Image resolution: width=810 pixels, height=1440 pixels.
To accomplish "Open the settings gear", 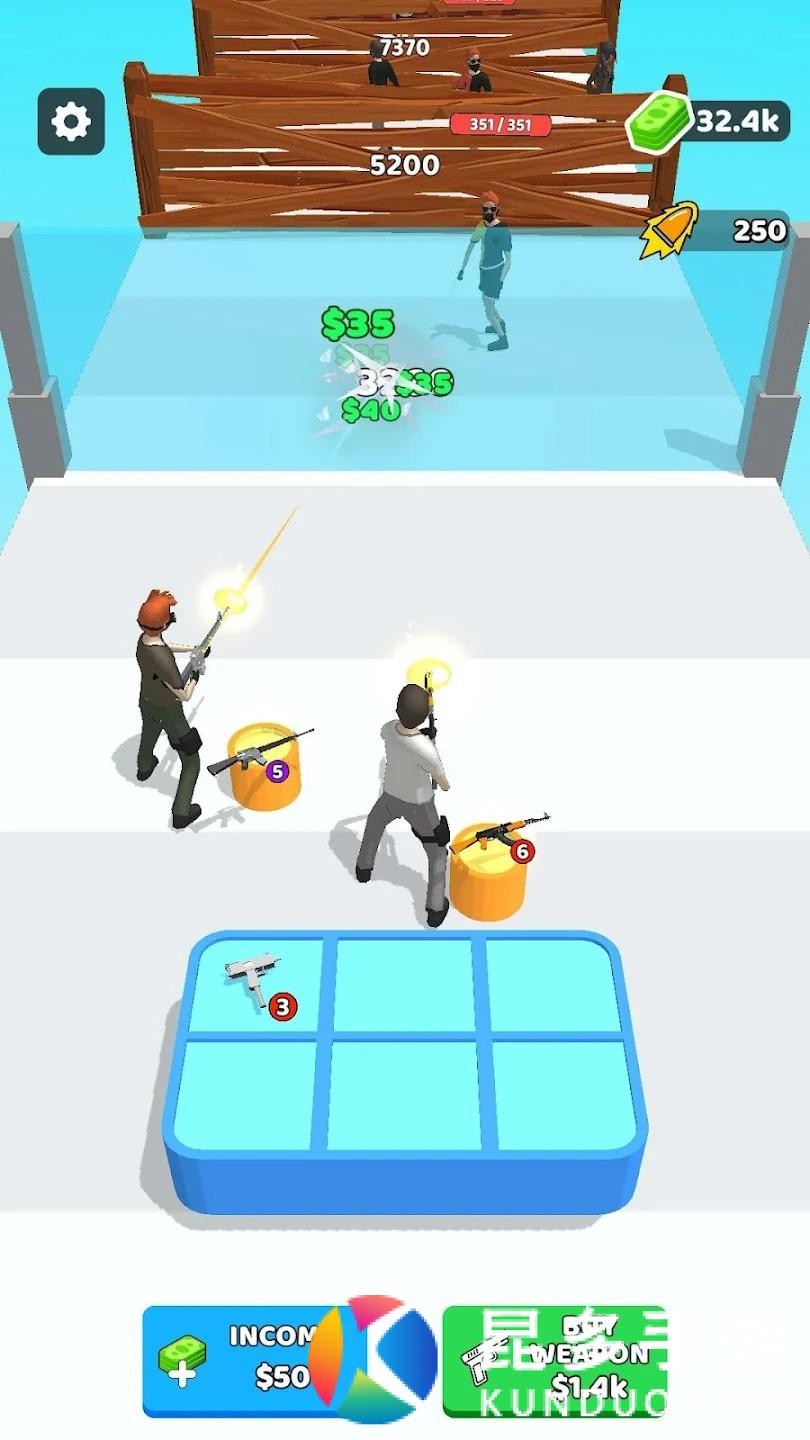I will tap(71, 122).
